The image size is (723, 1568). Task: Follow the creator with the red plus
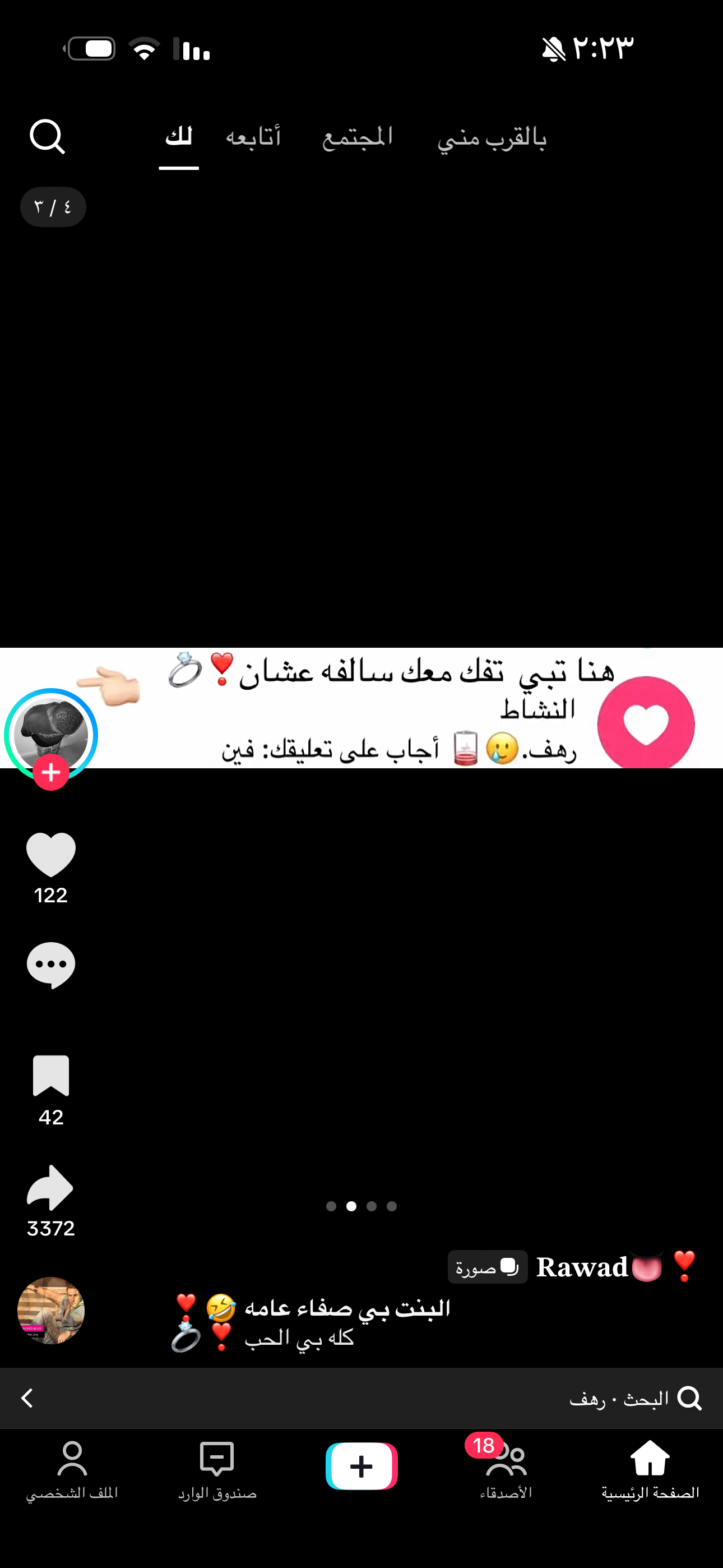51,772
